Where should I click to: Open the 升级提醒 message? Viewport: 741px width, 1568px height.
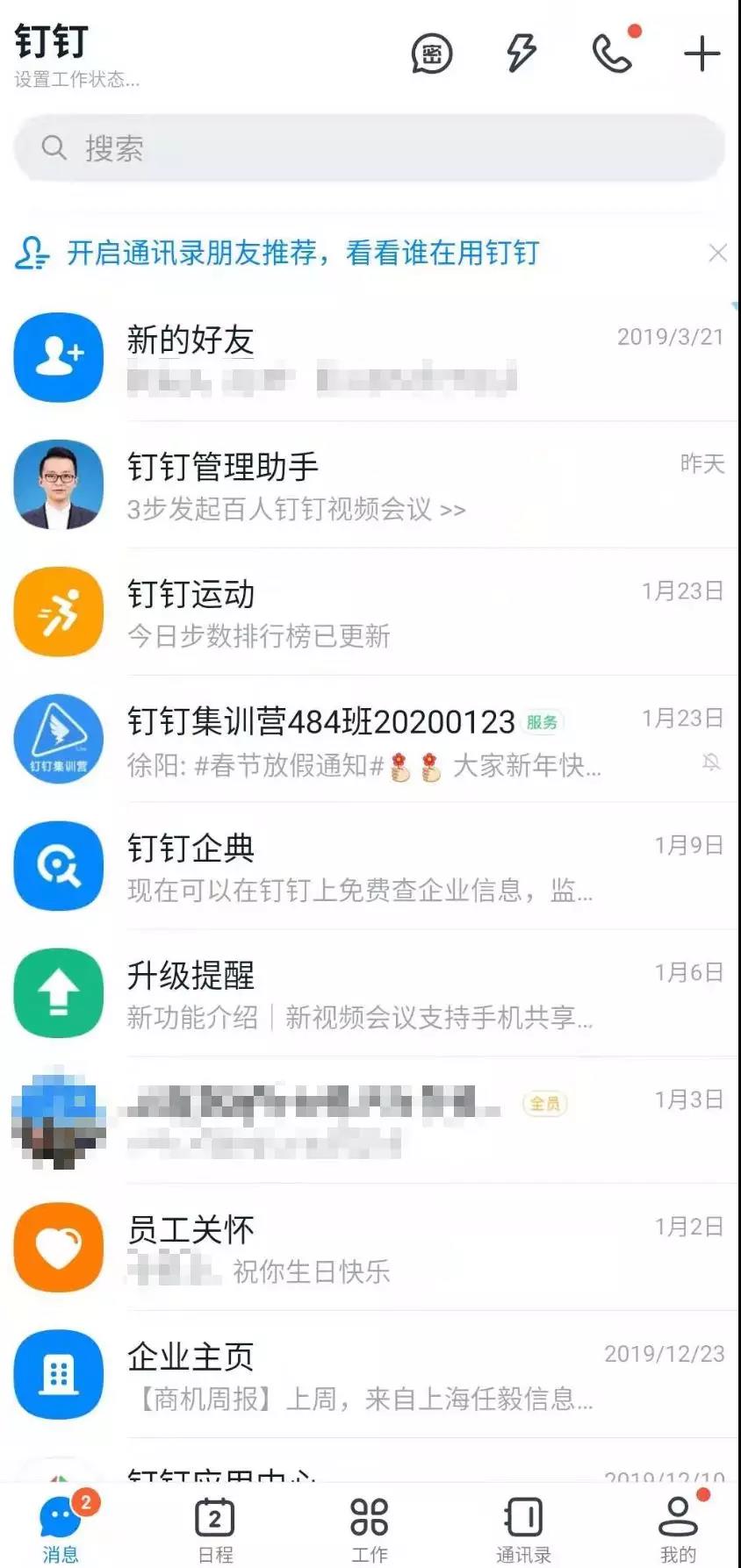[370, 994]
